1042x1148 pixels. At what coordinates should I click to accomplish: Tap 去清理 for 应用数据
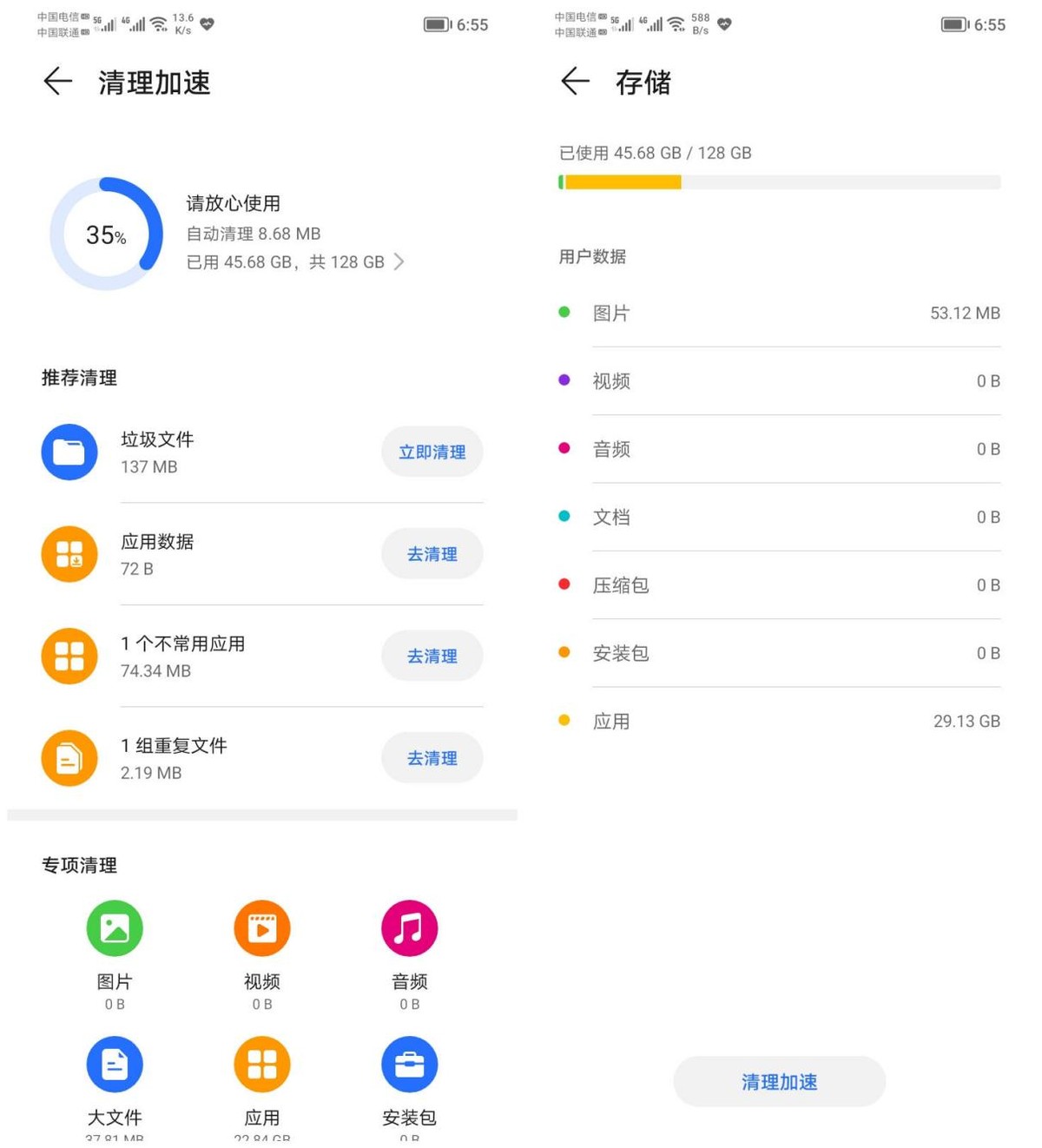click(432, 553)
